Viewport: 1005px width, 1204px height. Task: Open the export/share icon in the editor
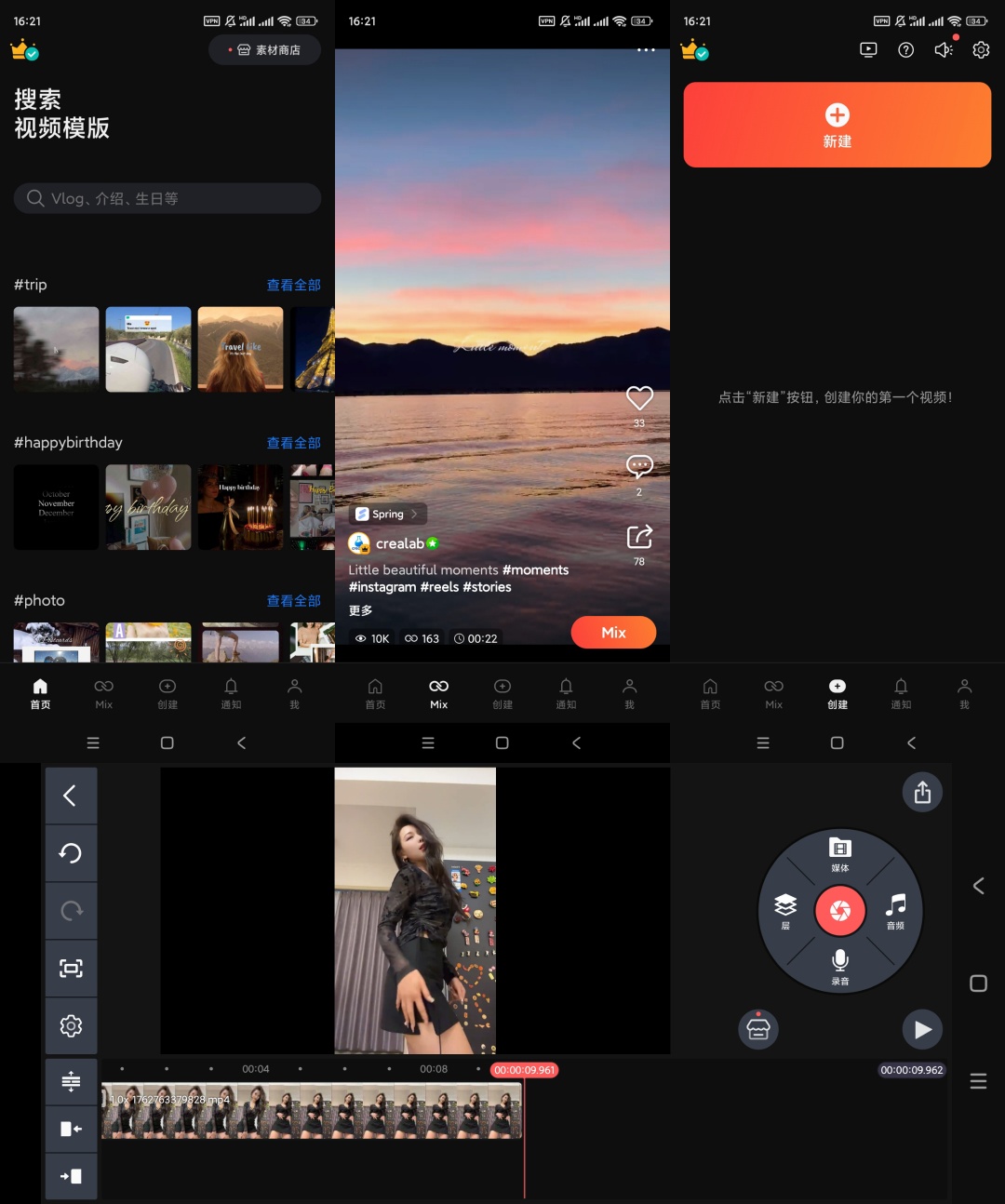[x=922, y=791]
